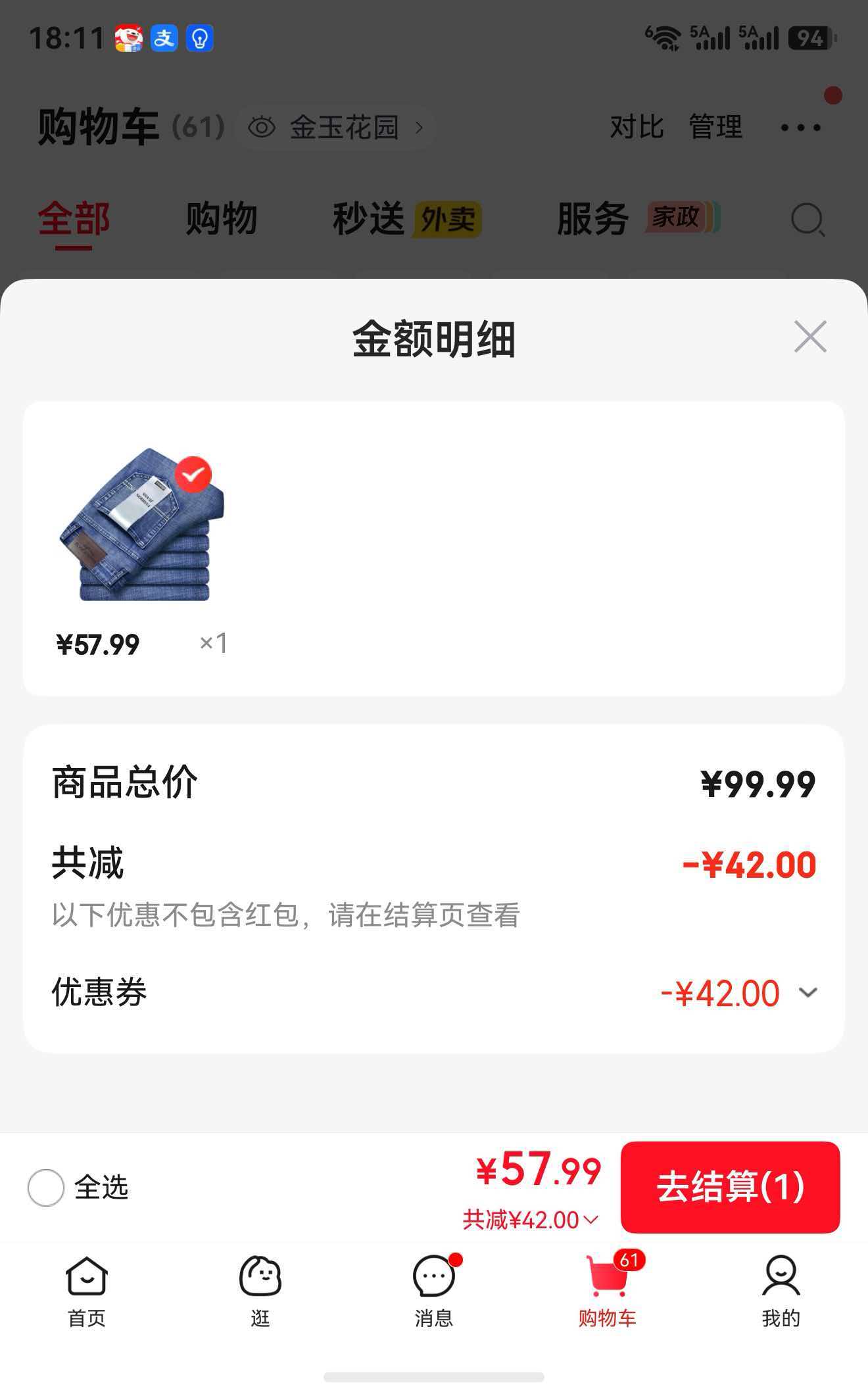Close the 金额明细 sheet
868x1394 pixels.
(809, 337)
